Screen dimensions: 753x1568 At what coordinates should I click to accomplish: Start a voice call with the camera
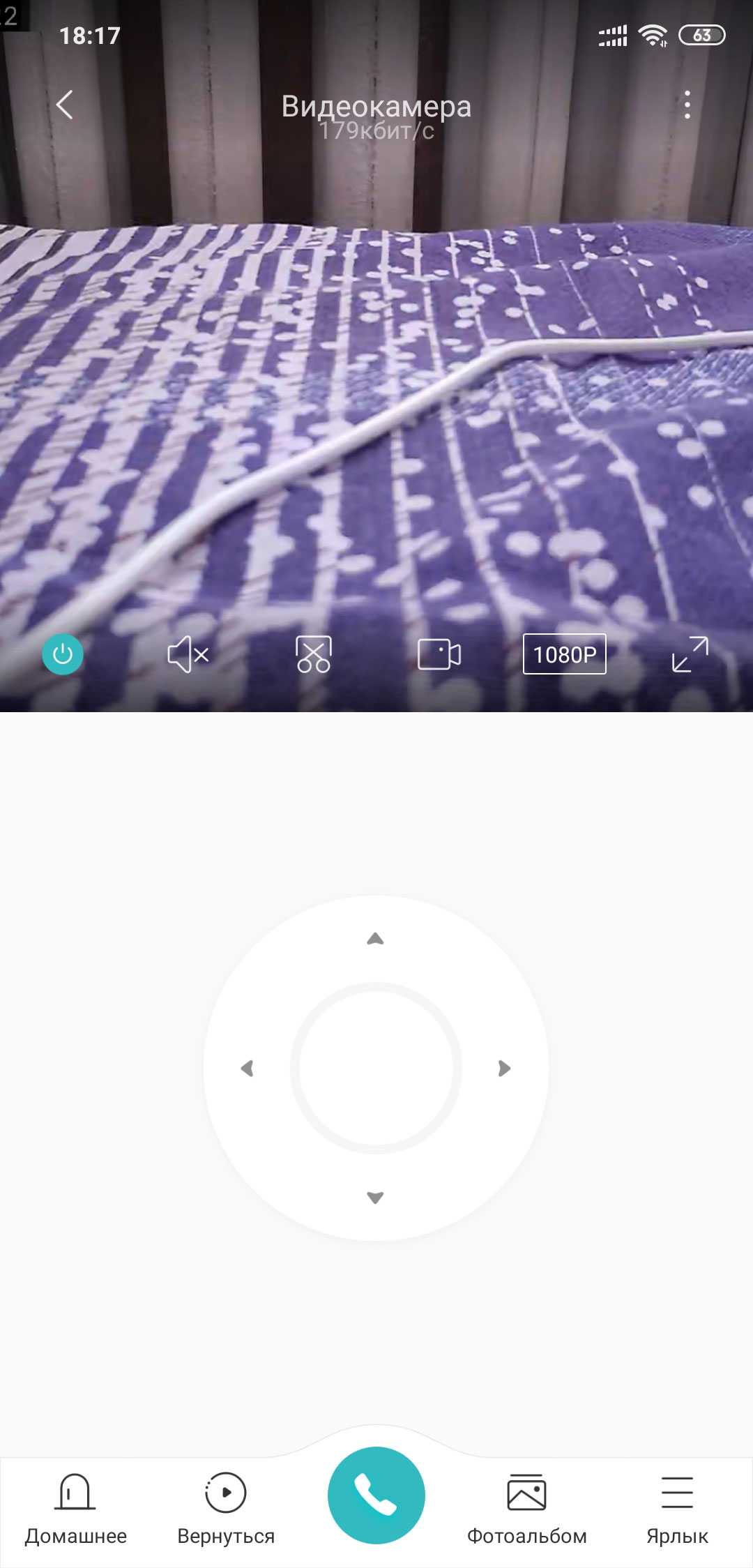[376, 1495]
